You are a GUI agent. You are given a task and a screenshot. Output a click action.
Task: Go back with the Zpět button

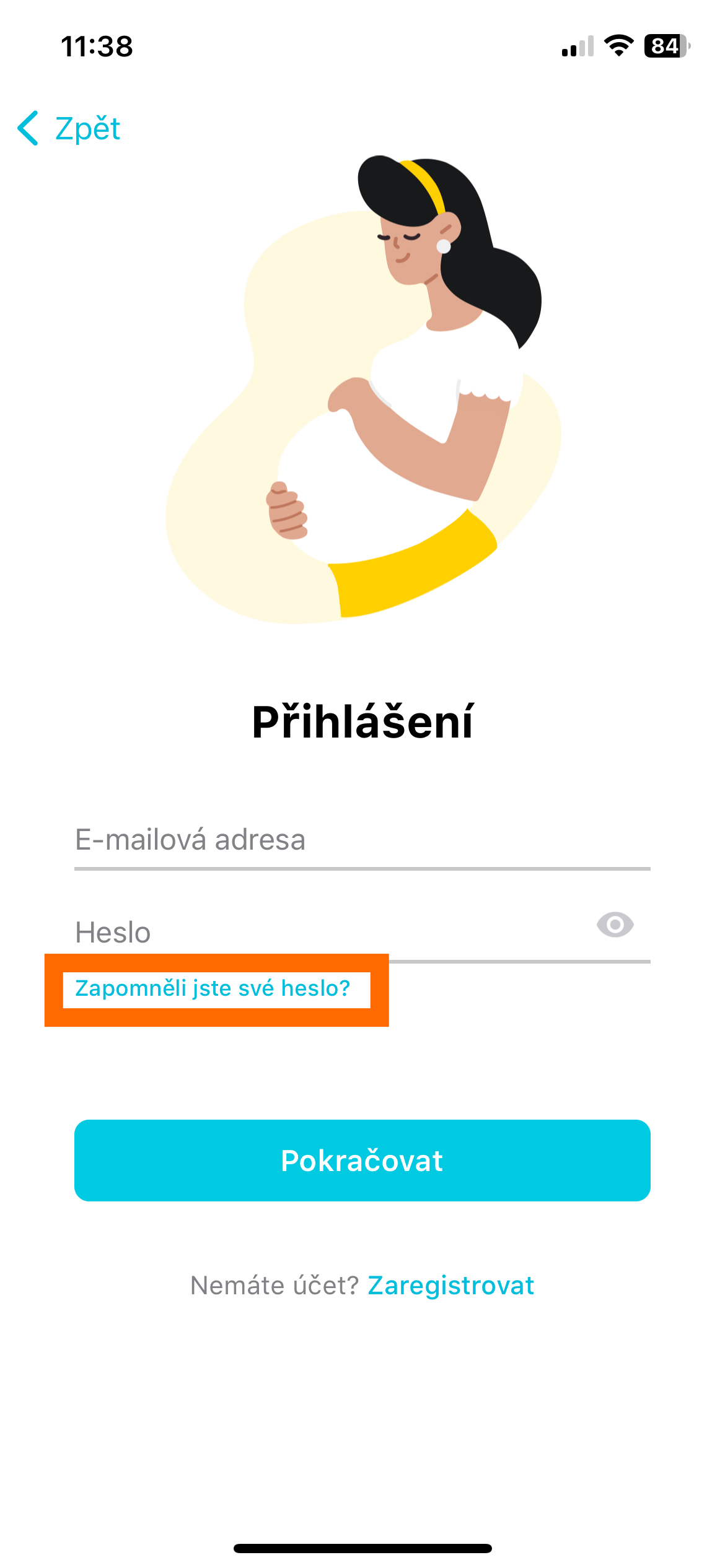[x=69, y=129]
